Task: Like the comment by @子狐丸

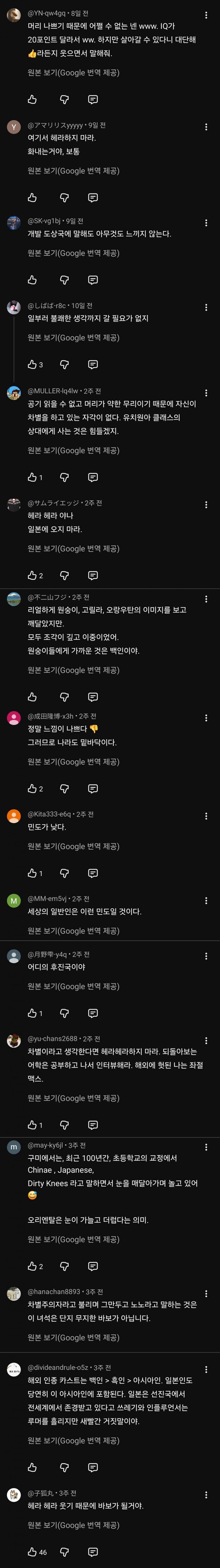Action: 32,1552
